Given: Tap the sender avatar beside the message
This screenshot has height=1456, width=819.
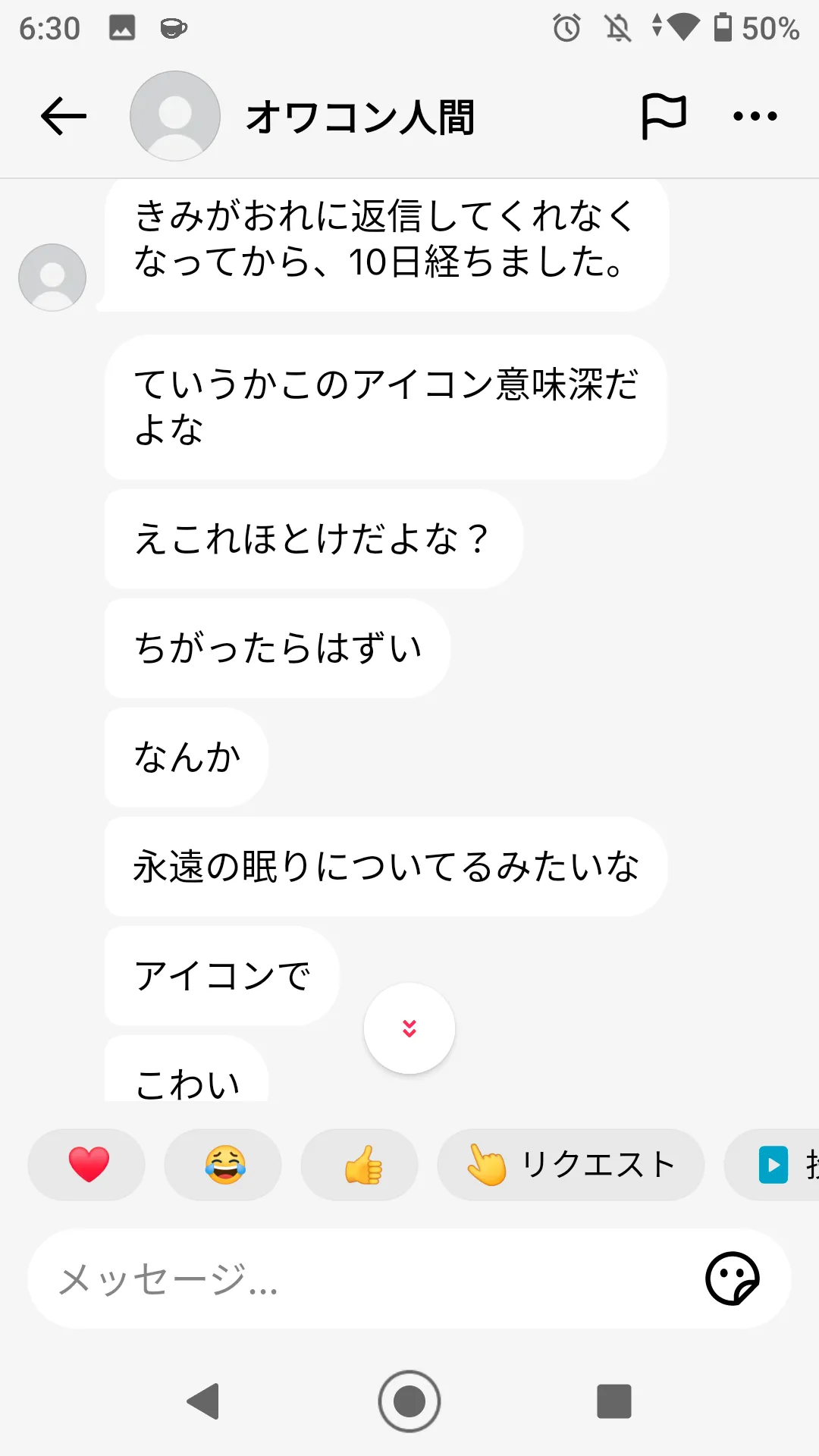Looking at the screenshot, I should (x=52, y=278).
